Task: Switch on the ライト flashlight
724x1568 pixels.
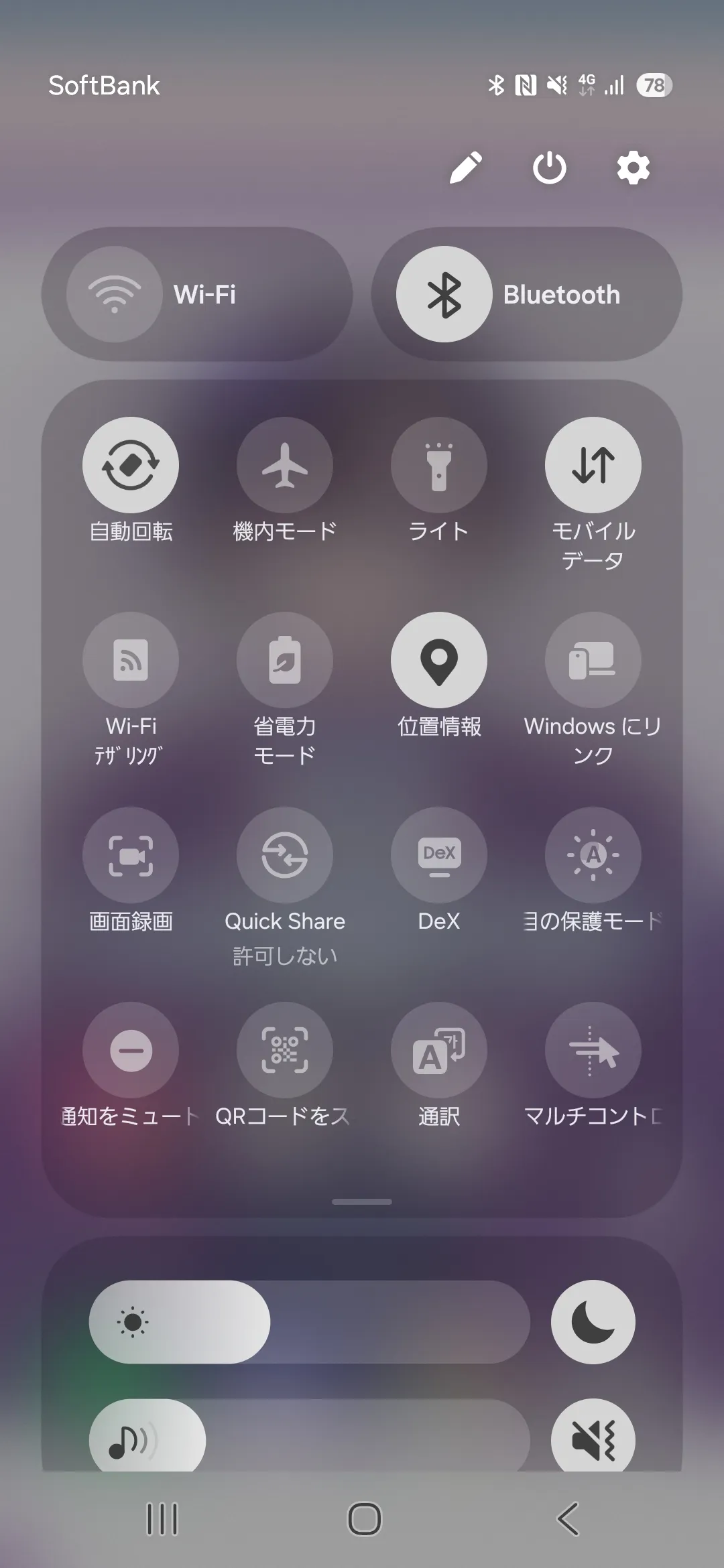Action: [439, 465]
